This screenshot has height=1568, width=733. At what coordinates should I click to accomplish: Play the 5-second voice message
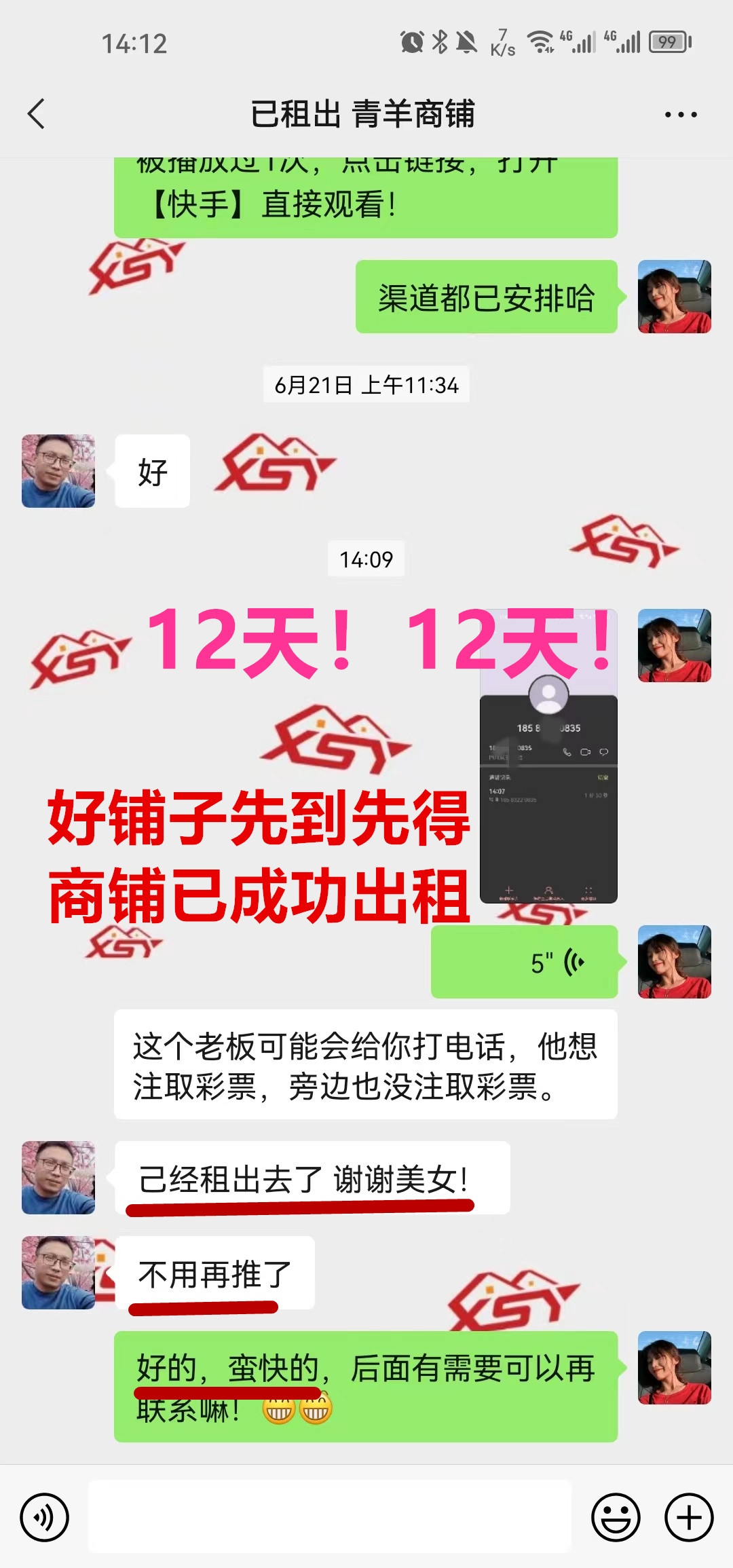tap(524, 962)
